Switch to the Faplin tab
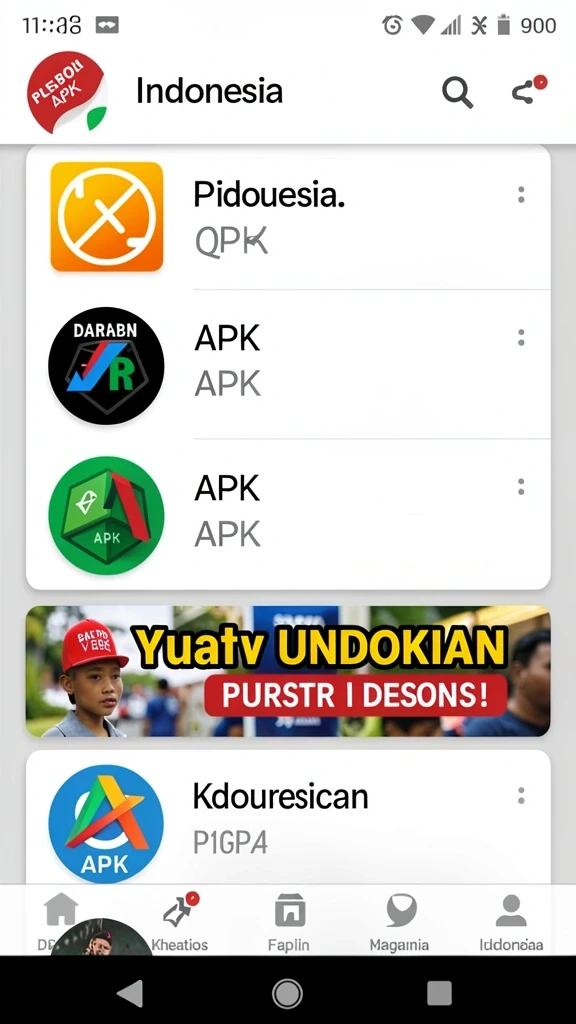Screen dimensions: 576x1024 pos(289,921)
